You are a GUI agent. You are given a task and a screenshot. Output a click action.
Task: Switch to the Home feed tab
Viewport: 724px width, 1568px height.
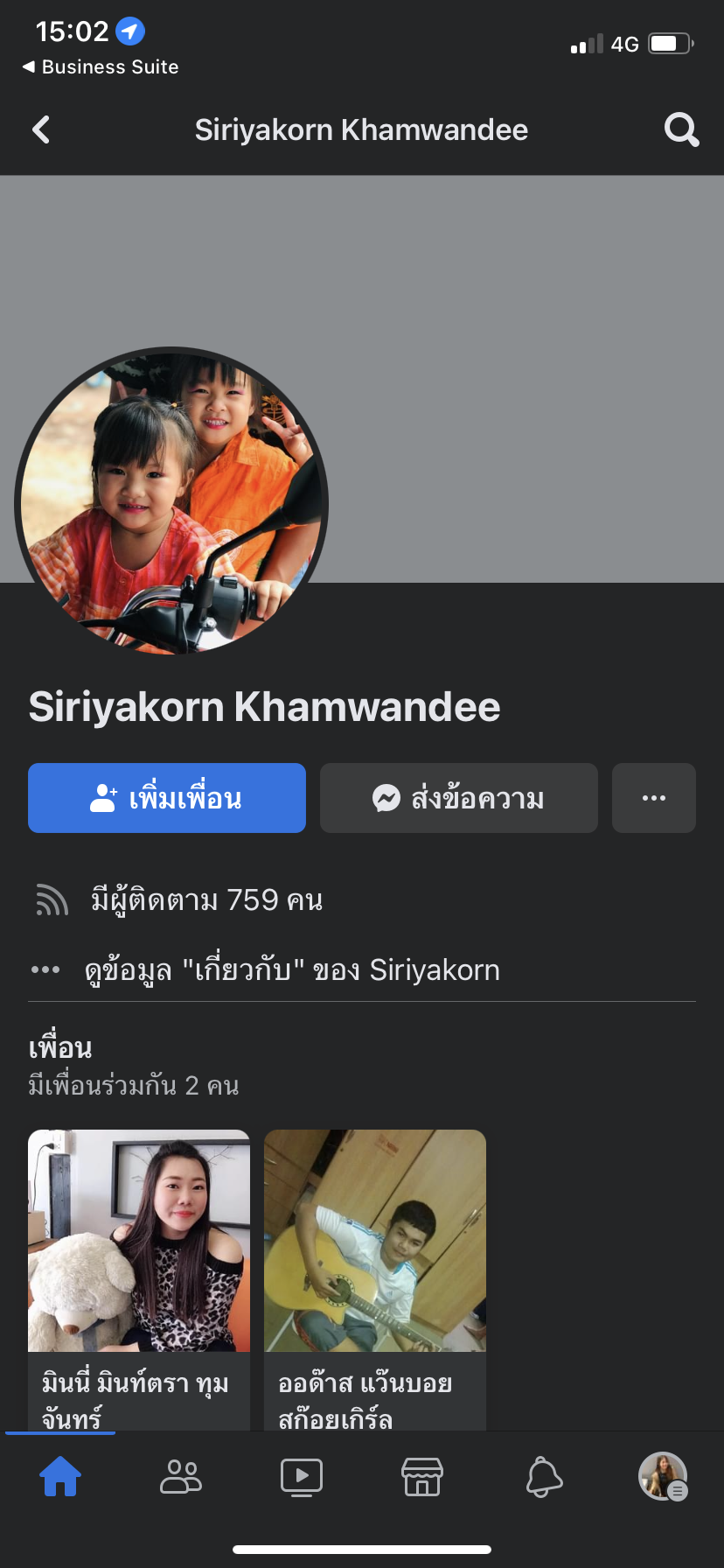(60, 1477)
